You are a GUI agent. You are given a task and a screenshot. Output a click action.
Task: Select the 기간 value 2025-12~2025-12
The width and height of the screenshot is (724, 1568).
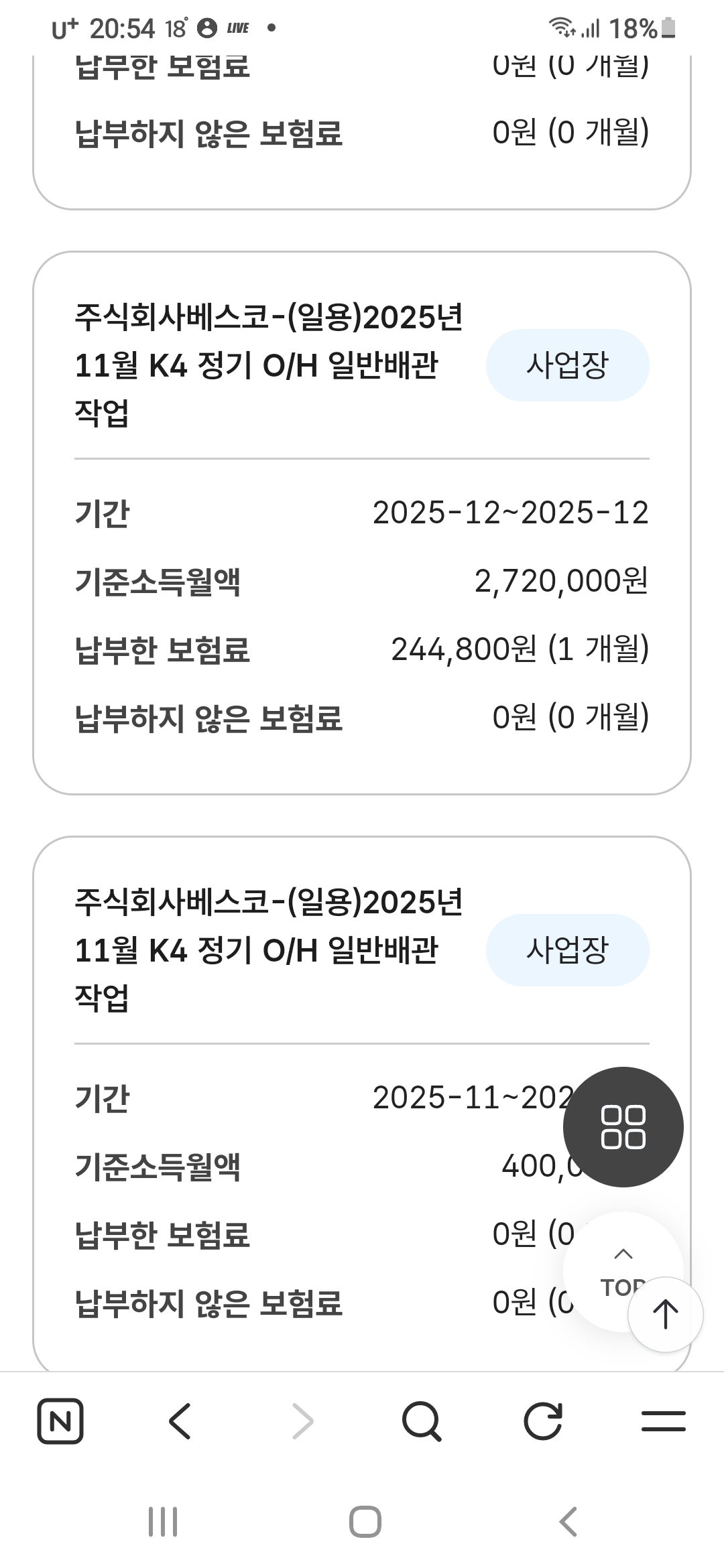pos(513,513)
